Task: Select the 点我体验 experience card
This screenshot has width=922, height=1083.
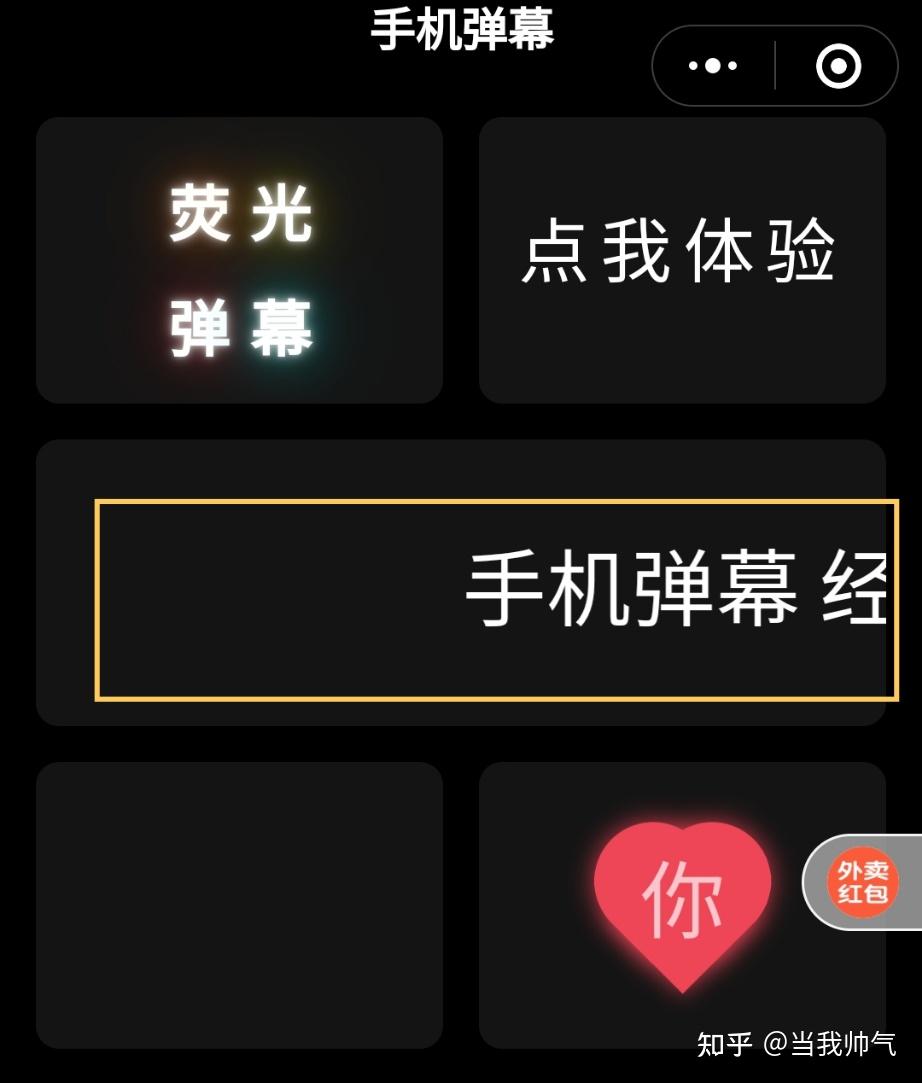Action: point(682,260)
